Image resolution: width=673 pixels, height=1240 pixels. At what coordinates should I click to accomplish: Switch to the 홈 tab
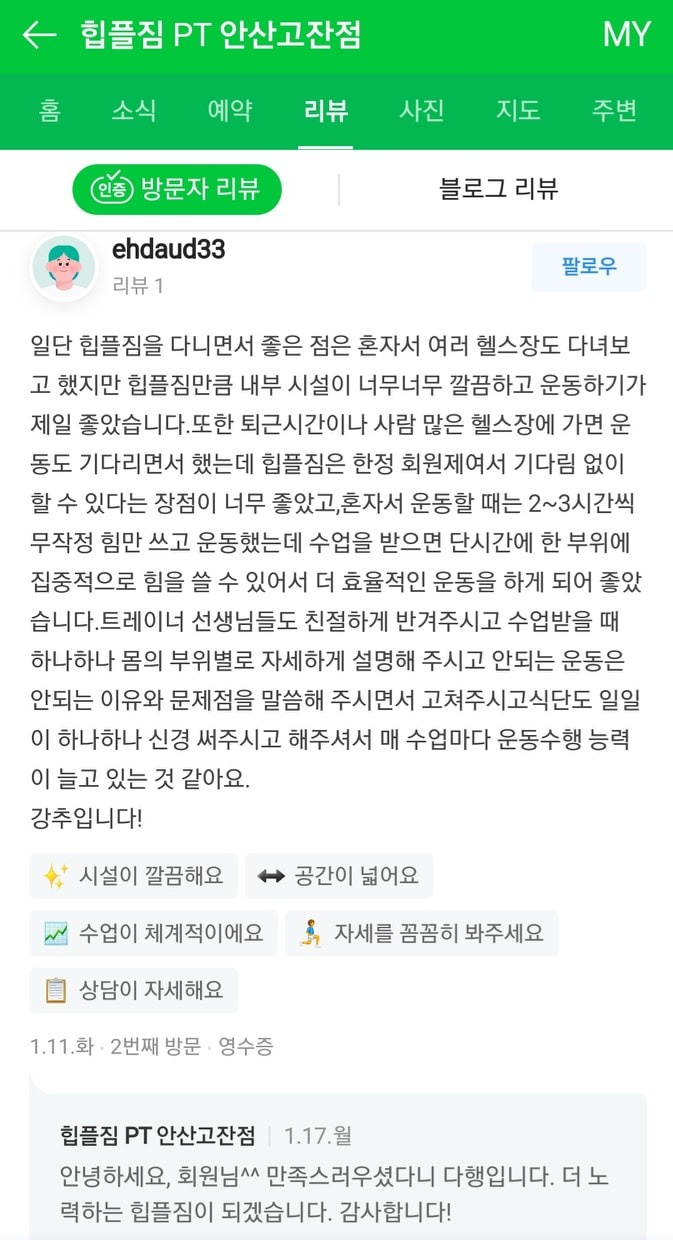click(x=49, y=110)
